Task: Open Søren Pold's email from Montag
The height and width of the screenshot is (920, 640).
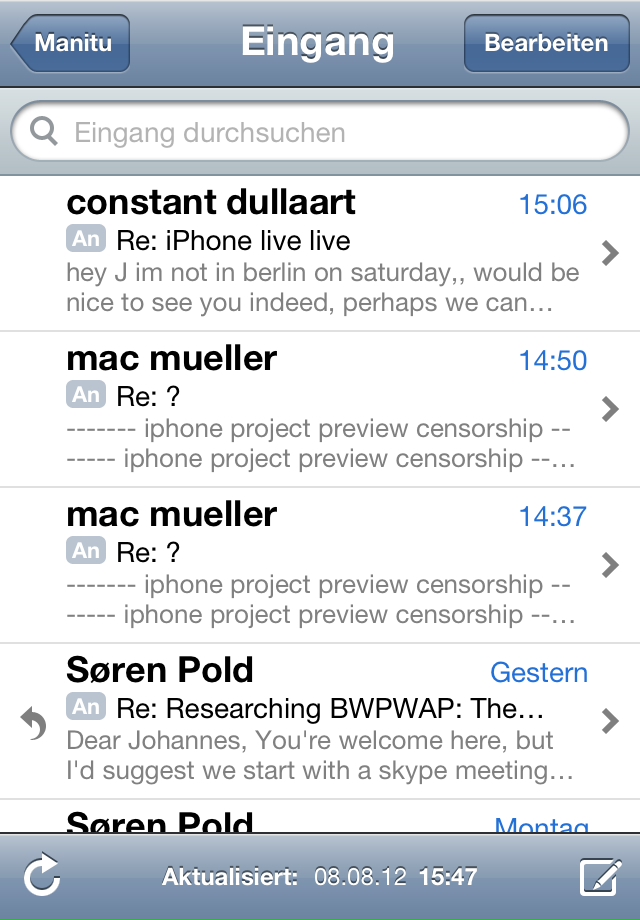Action: pyautogui.click(x=320, y=819)
